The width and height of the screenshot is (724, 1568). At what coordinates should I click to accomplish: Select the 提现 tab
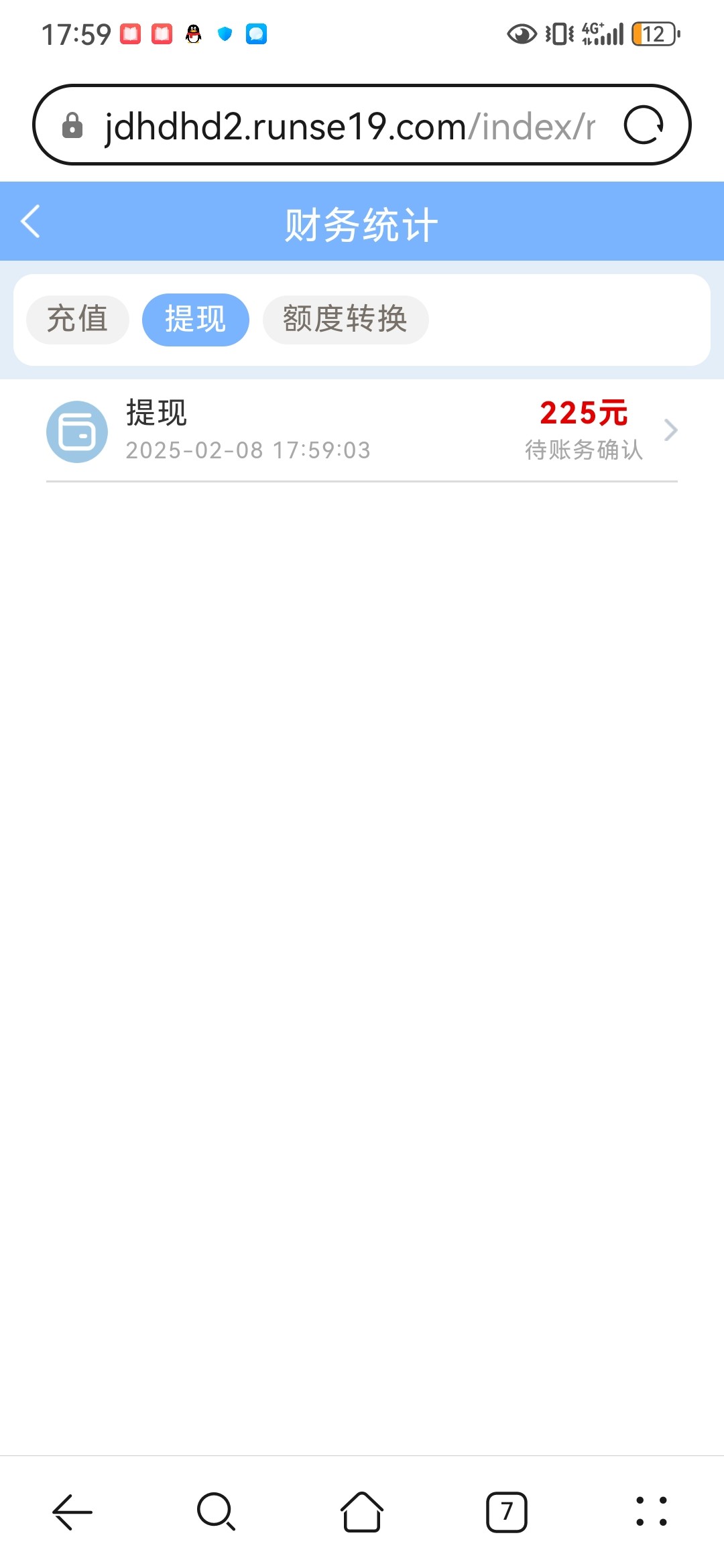[x=196, y=320]
